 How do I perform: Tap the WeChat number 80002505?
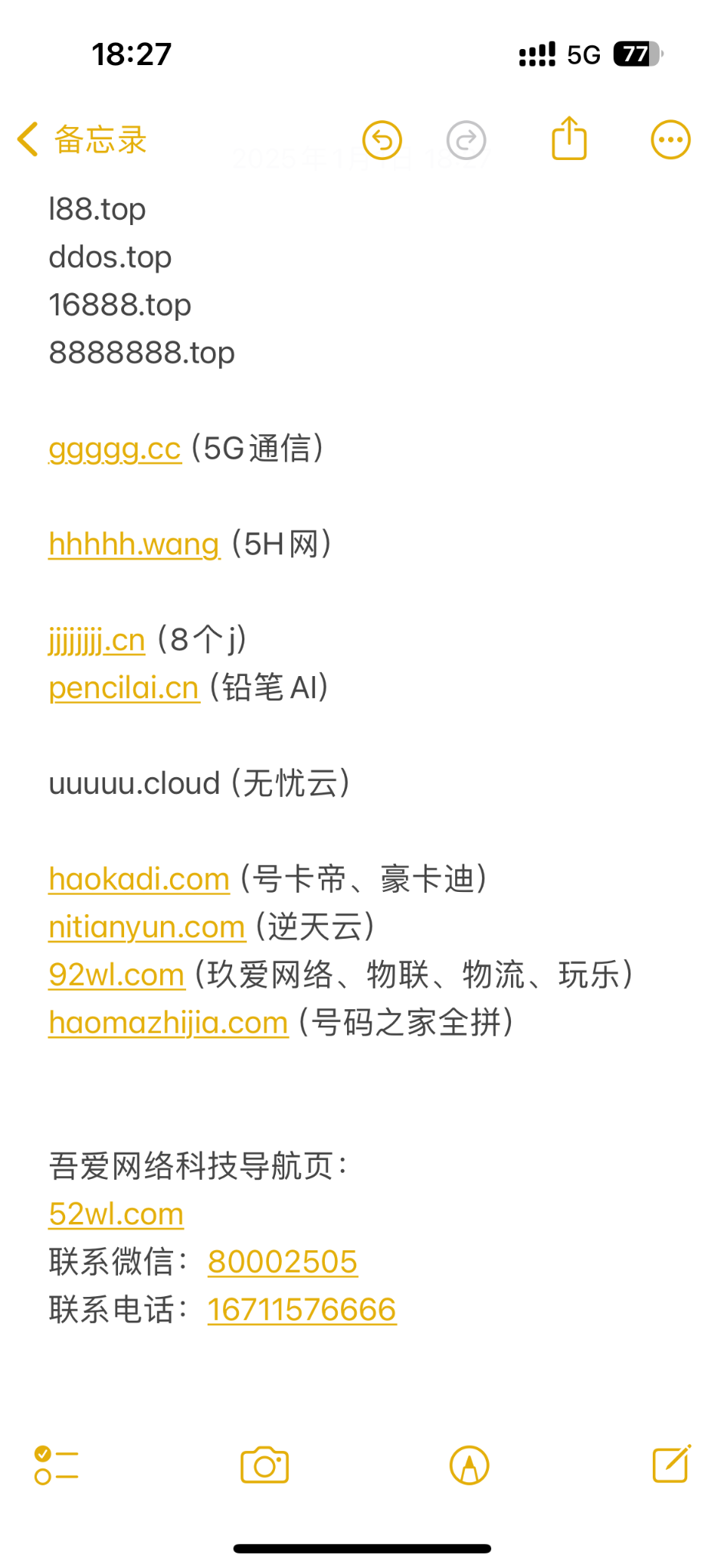point(283,1263)
